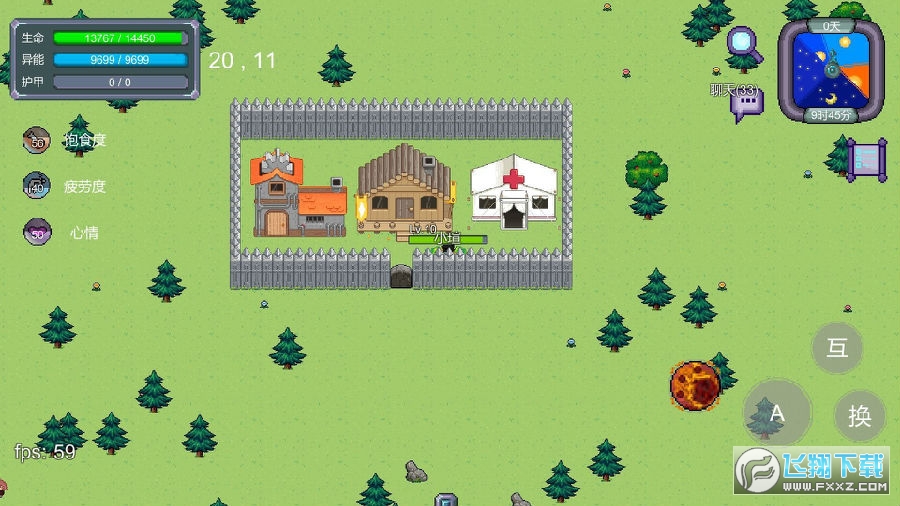The height and width of the screenshot is (506, 900).
Task: Tap the A attack button
Action: (x=776, y=412)
